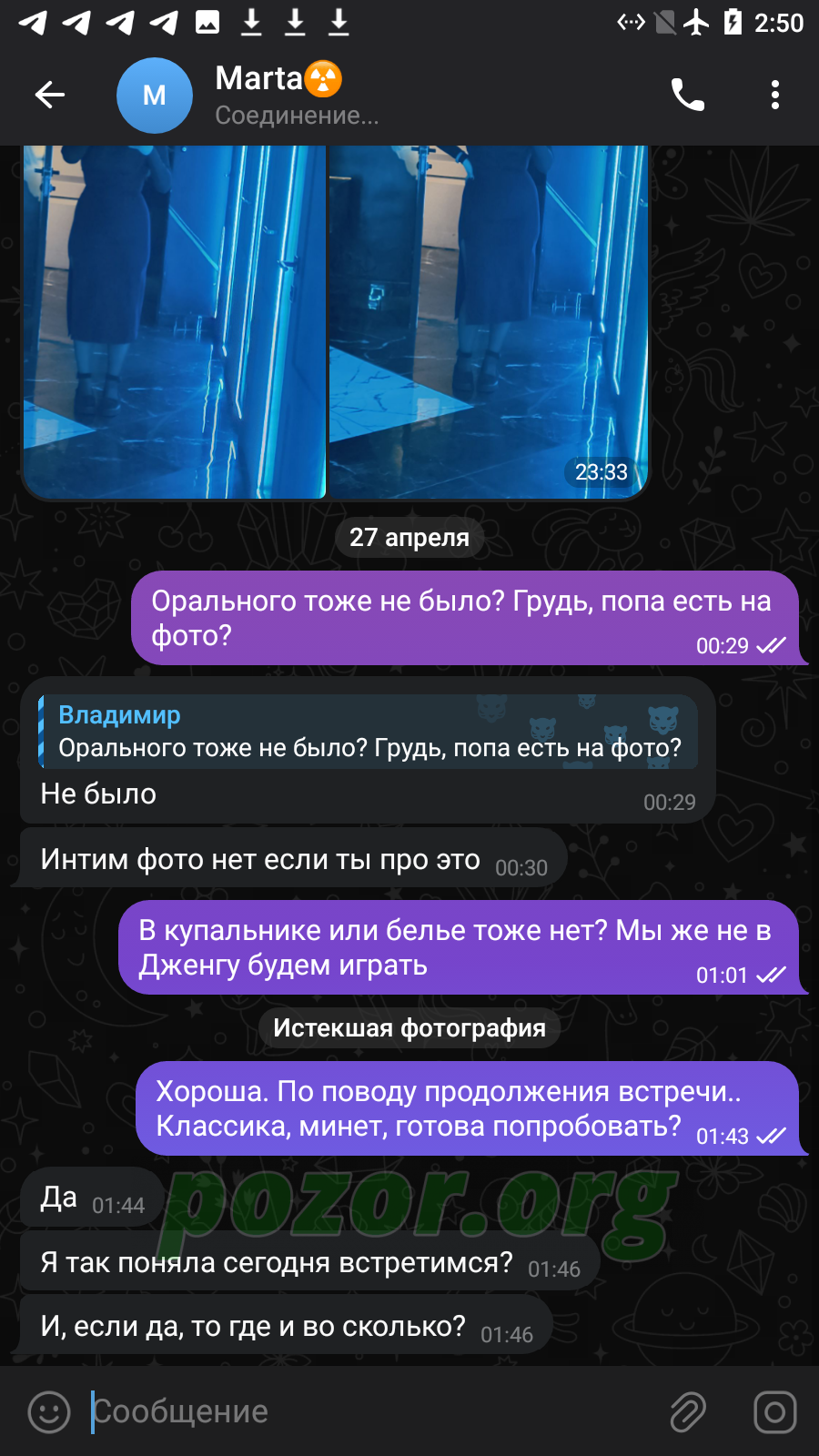Open the emoji picker

(49, 1412)
